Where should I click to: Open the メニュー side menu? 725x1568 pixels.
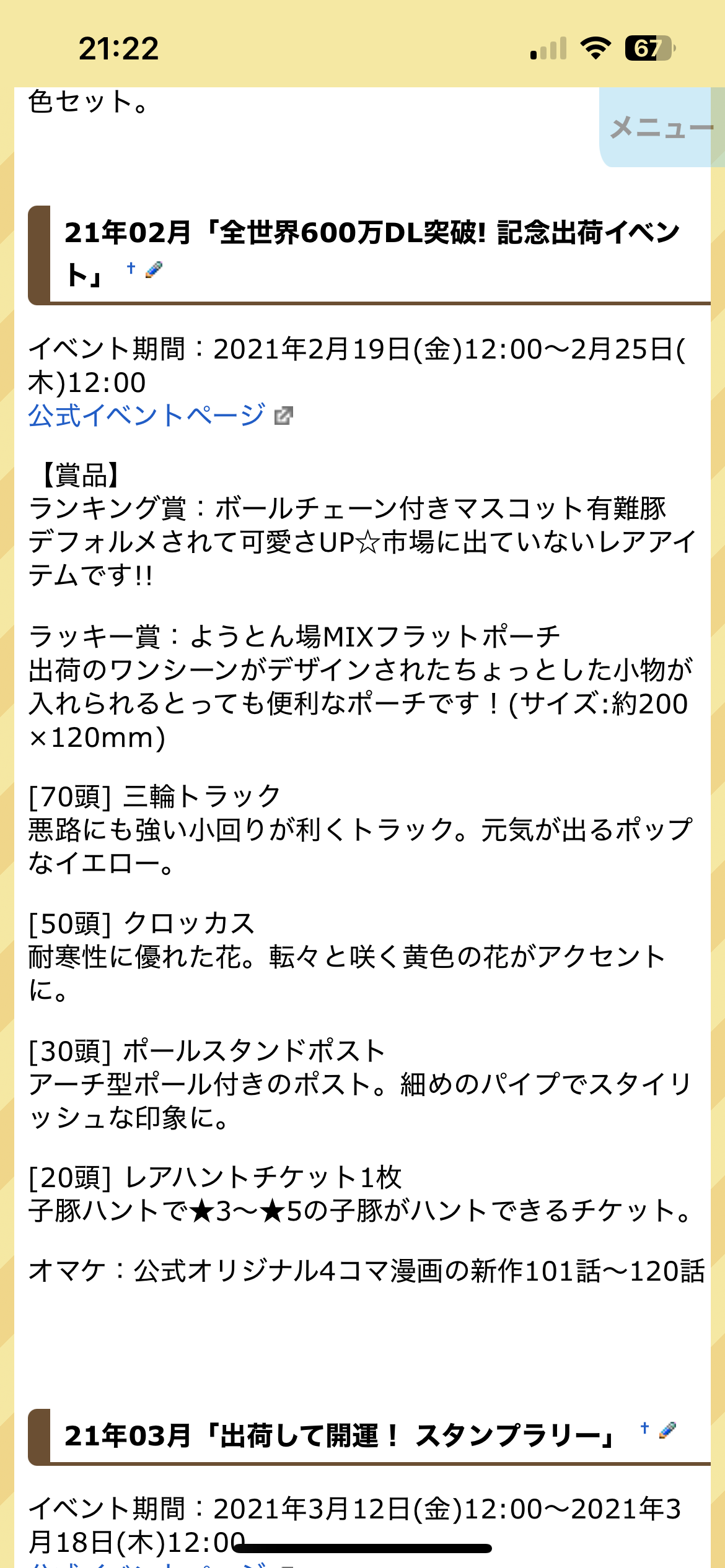coord(661,128)
